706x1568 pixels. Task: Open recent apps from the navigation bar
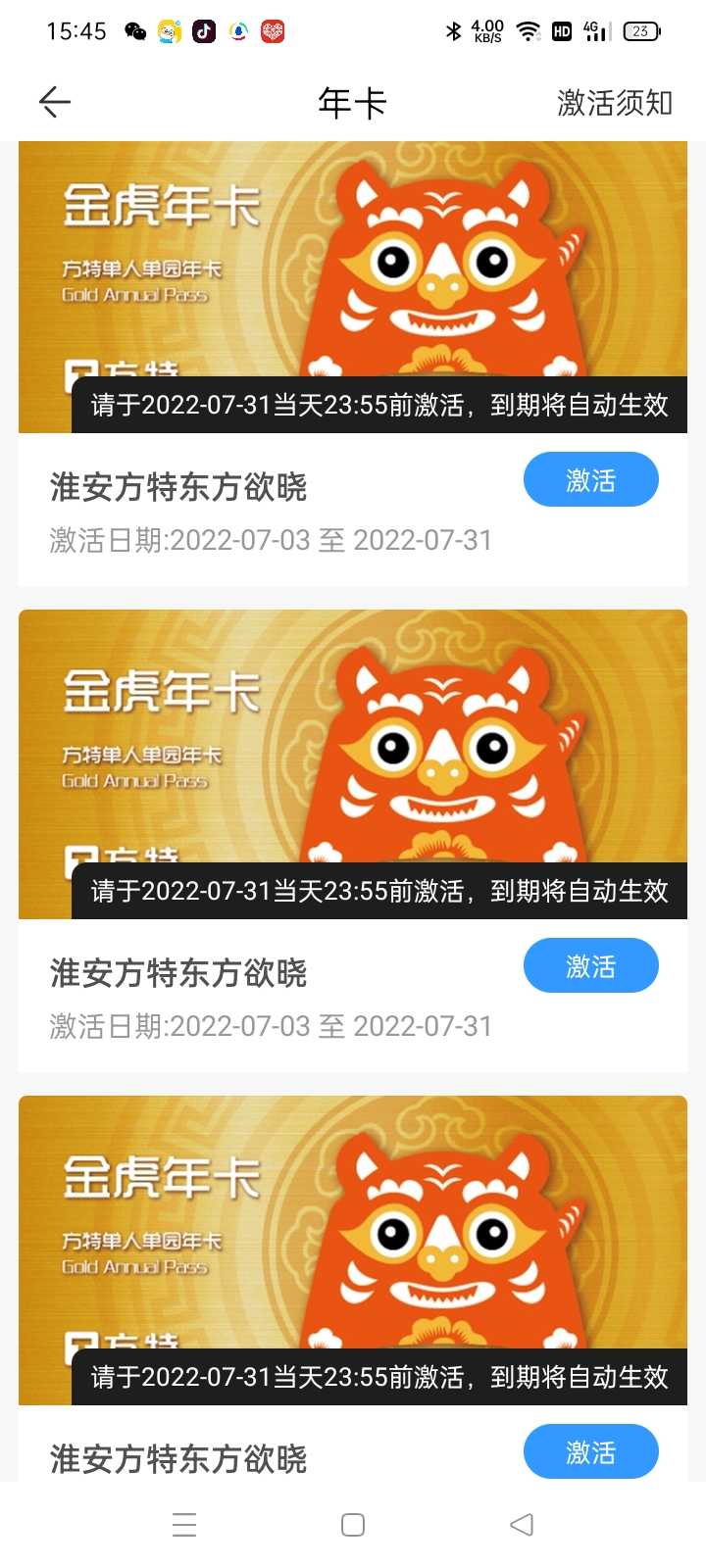coord(184,1525)
